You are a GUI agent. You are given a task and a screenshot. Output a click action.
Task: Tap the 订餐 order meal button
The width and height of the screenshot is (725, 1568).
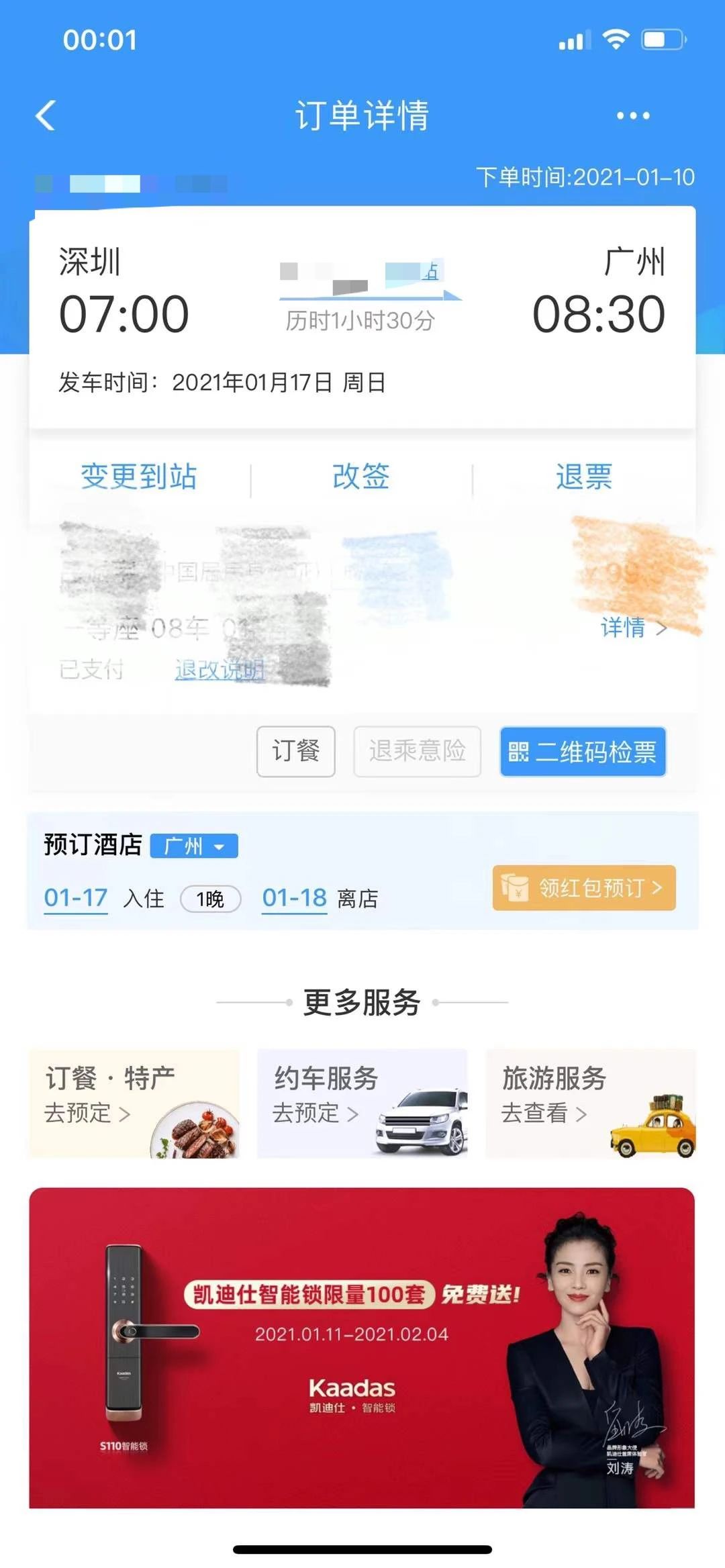(295, 751)
